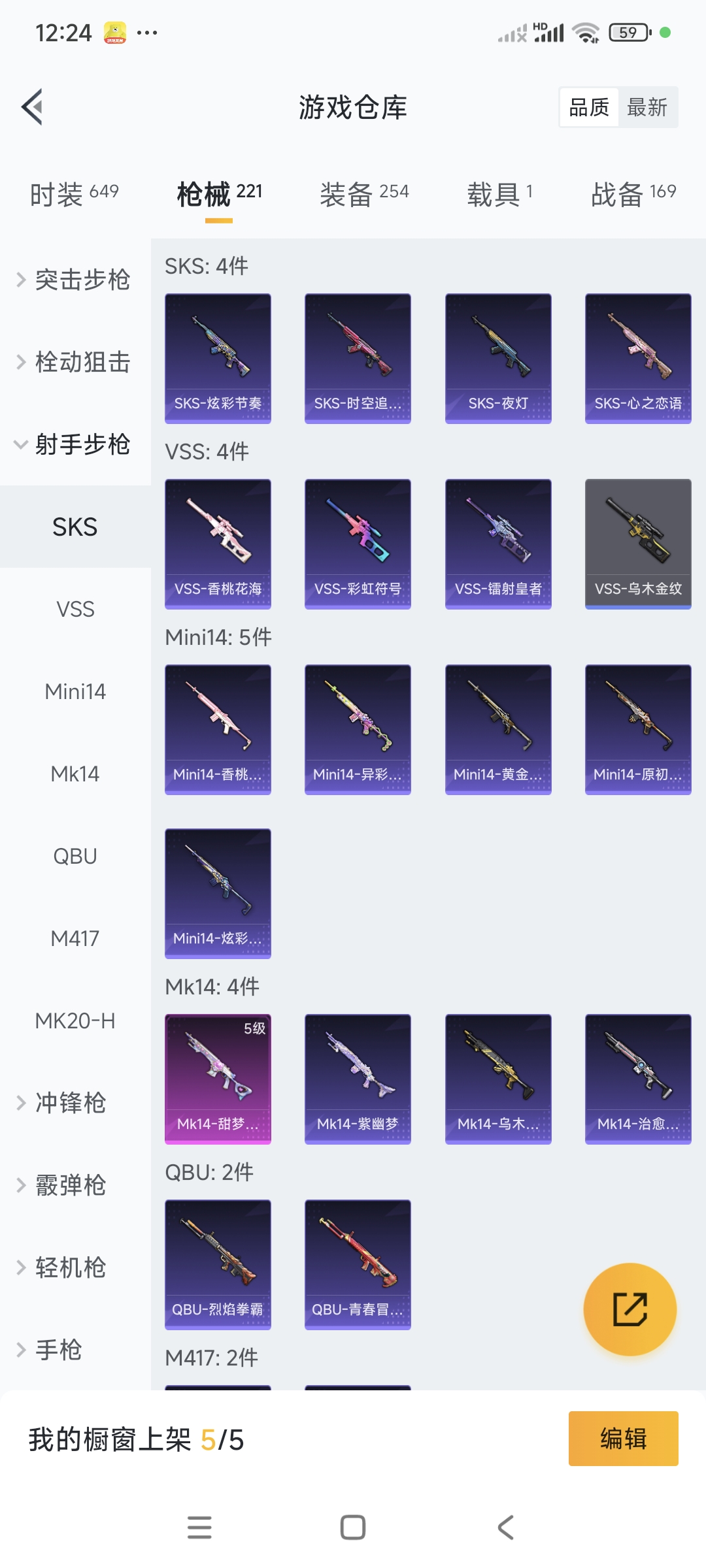Switch to the 时装 tab
This screenshot has height=1568, width=706.
pos(74,194)
